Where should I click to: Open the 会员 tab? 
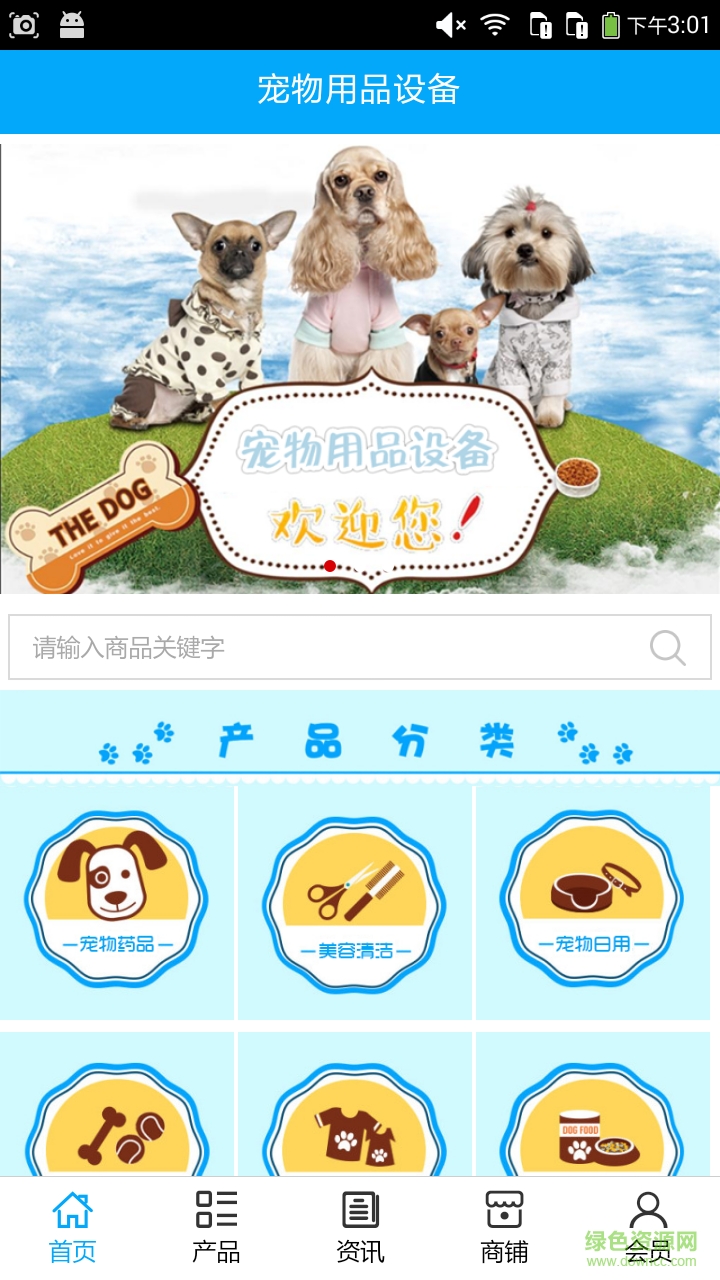[648, 1227]
